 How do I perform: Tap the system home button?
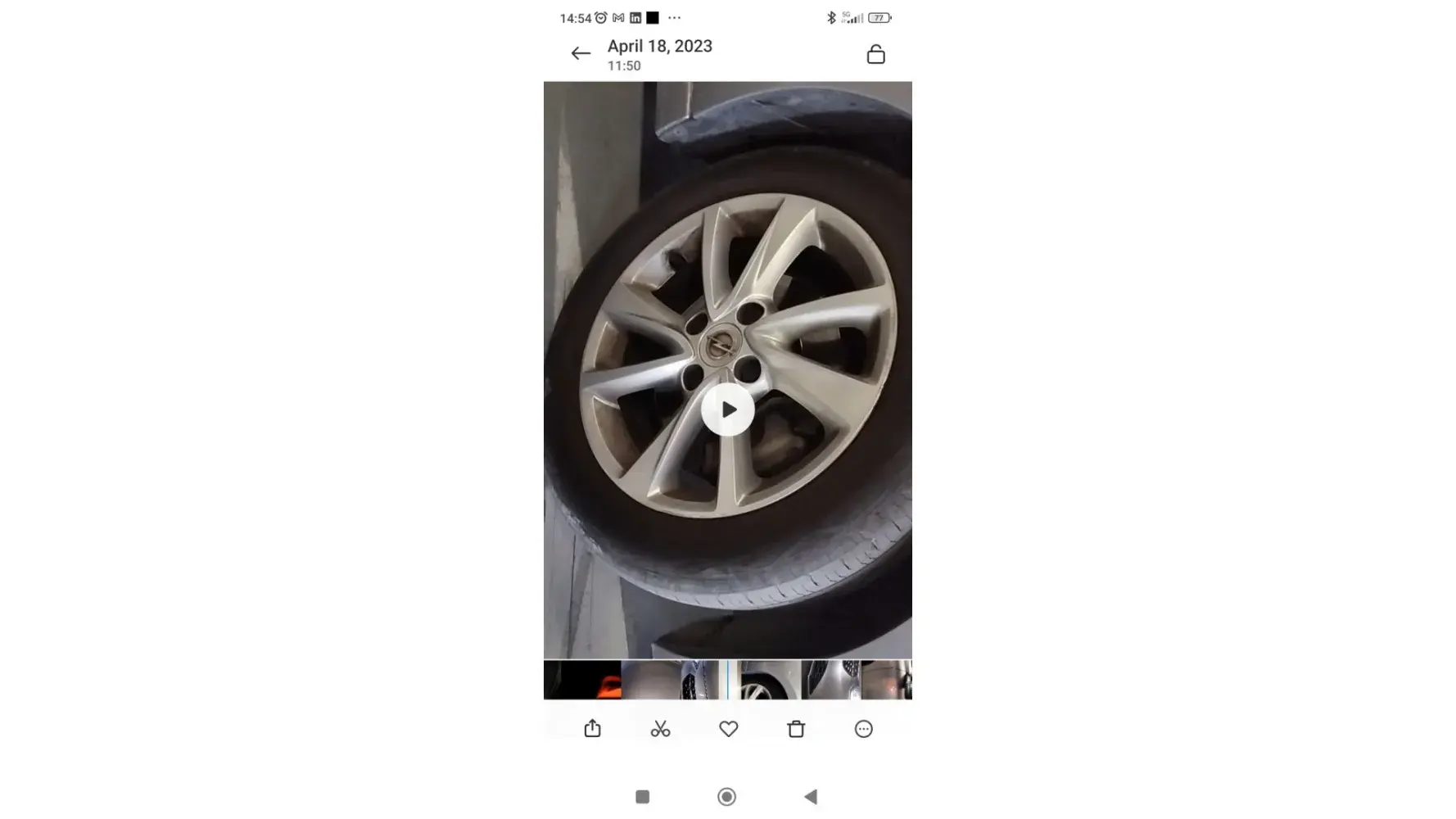tap(726, 797)
